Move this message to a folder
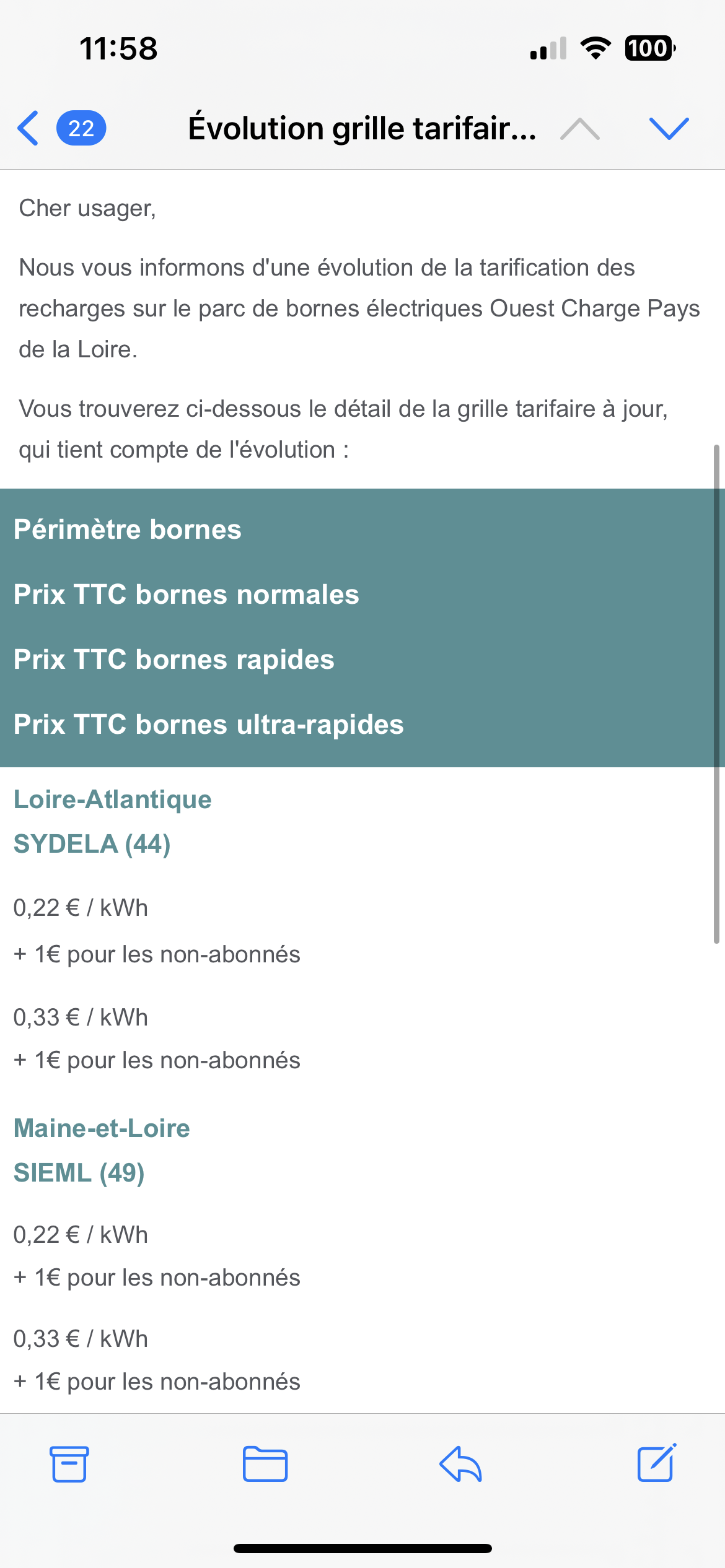The height and width of the screenshot is (1568, 725). 265,1464
